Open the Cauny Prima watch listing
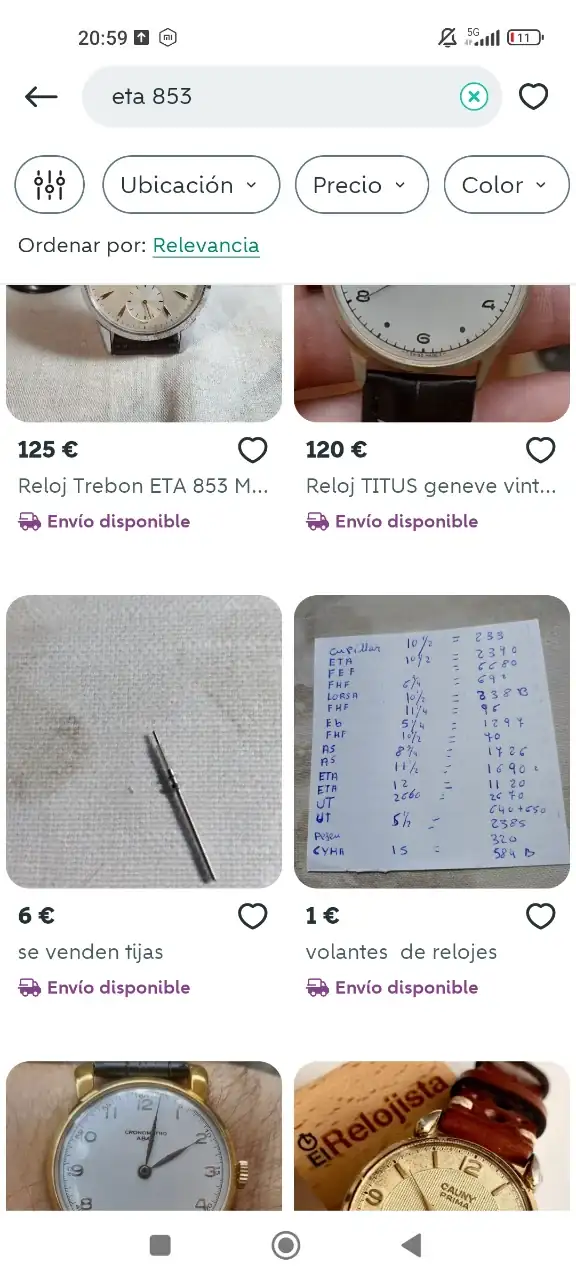The width and height of the screenshot is (576, 1280). (x=432, y=1136)
